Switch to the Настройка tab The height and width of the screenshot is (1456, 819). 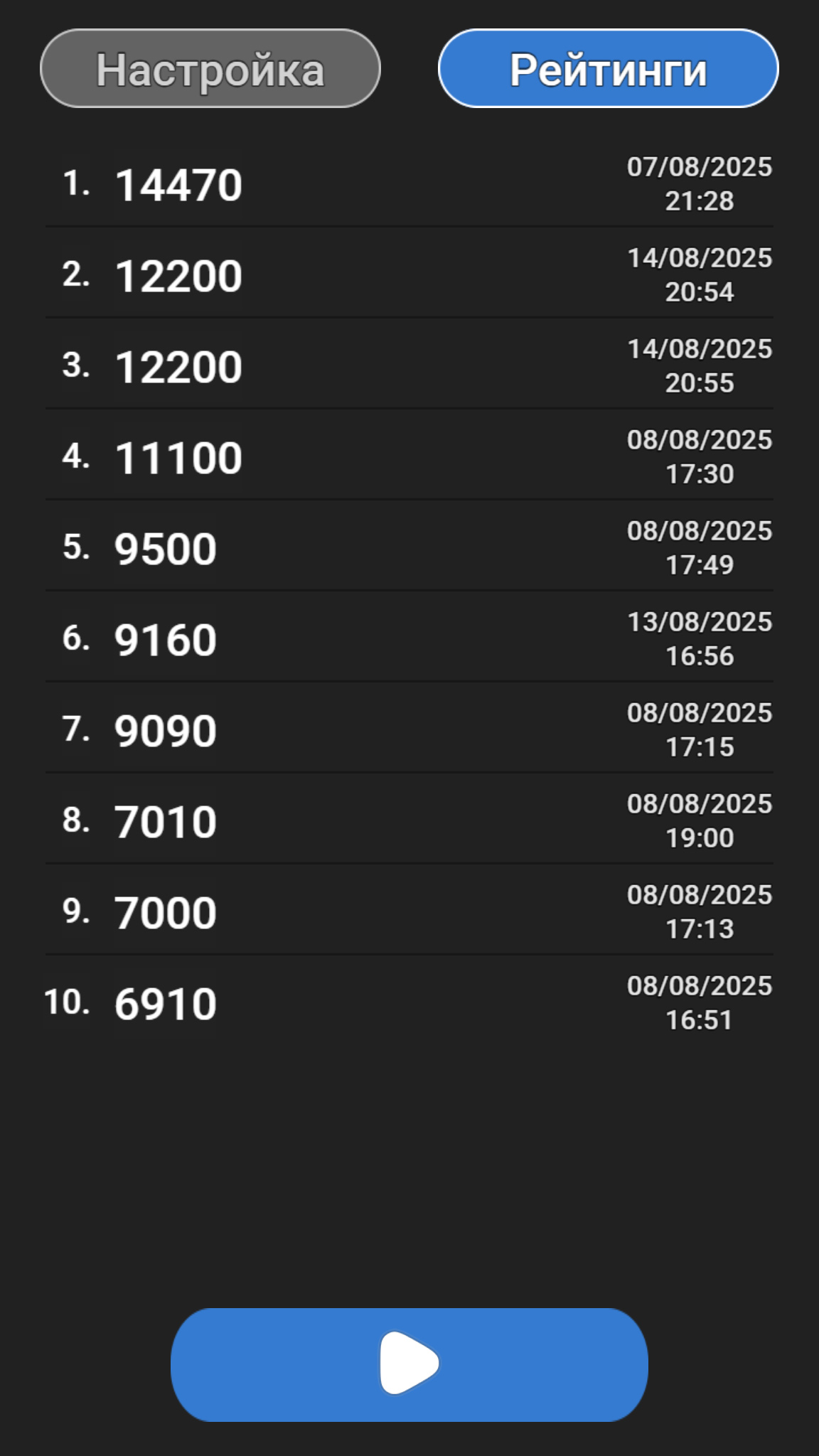(x=210, y=69)
